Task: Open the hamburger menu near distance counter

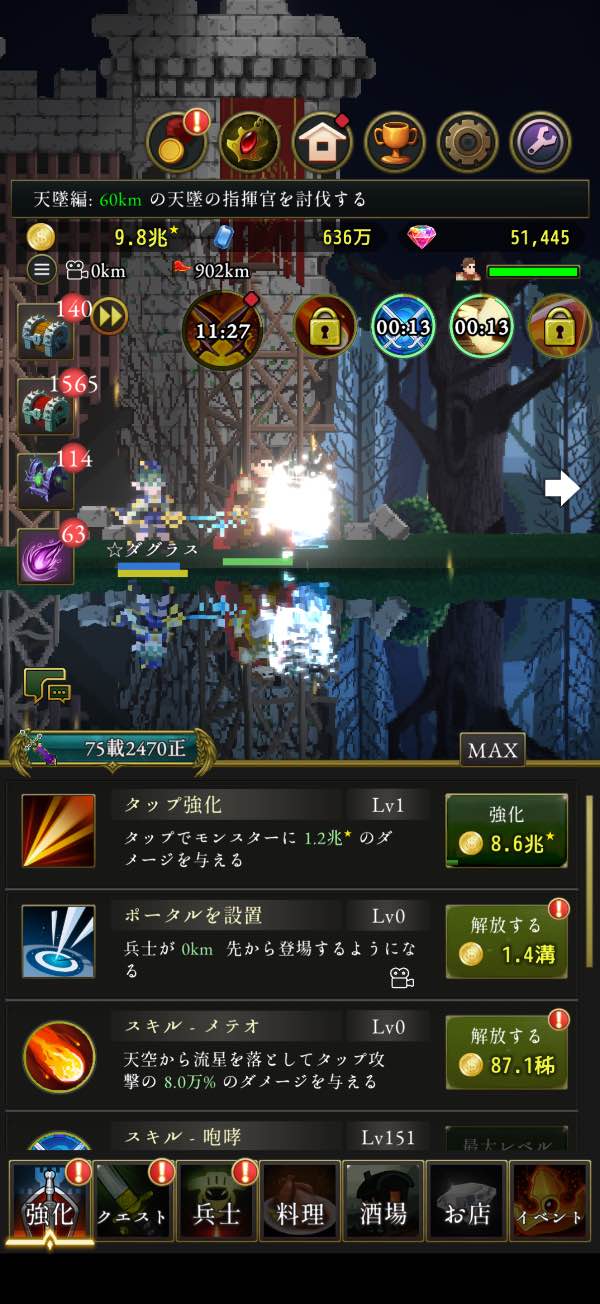Action: click(42, 269)
